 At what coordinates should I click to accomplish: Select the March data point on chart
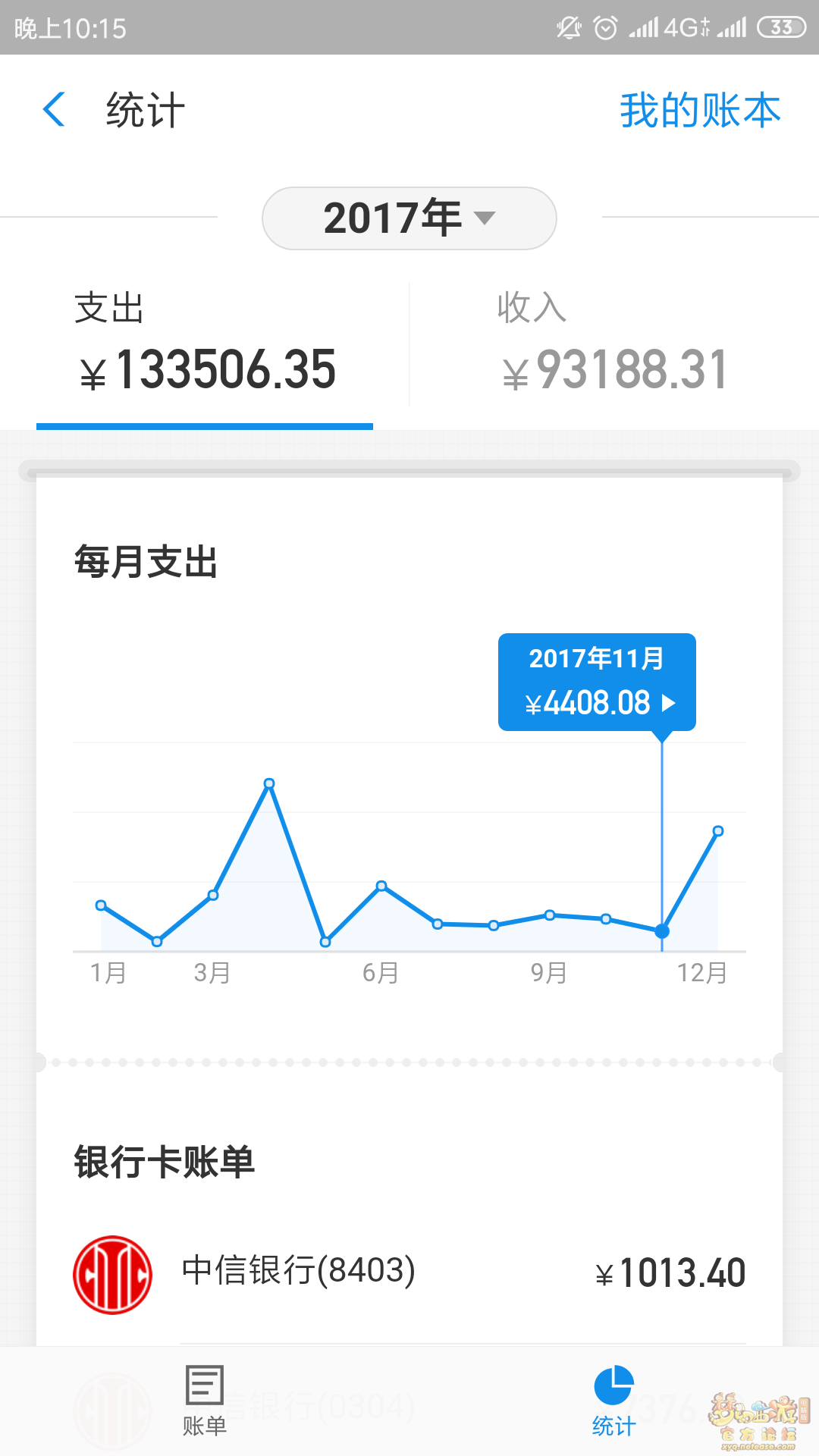(213, 896)
